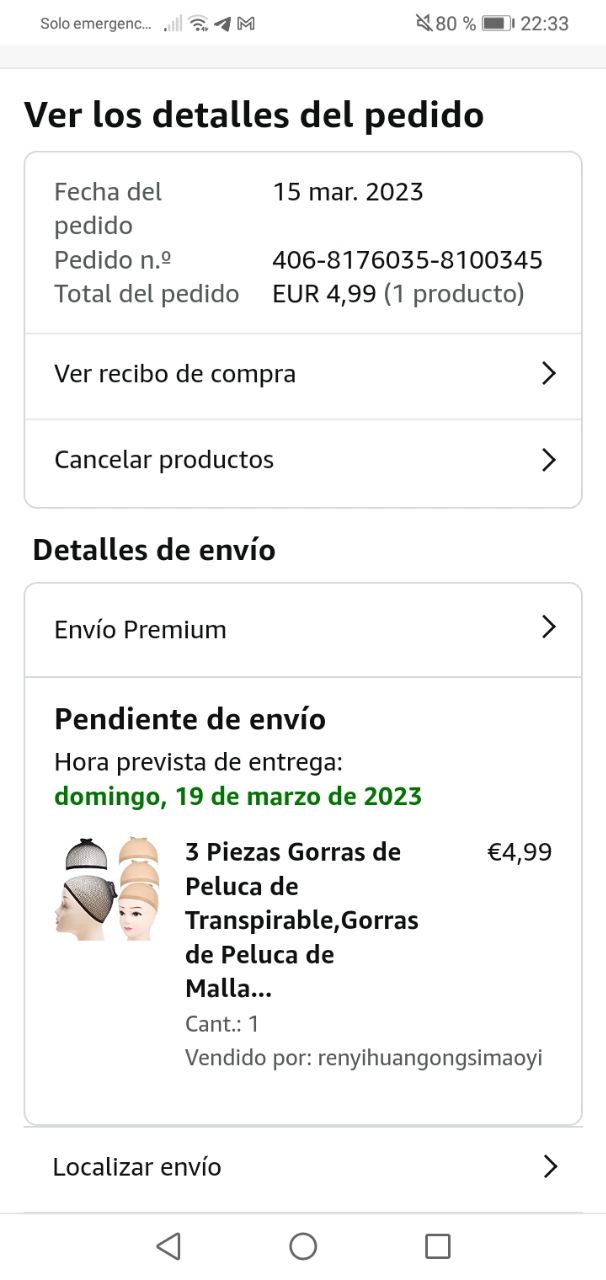
Task: Open the wig caps product image
Action: pyautogui.click(x=107, y=889)
